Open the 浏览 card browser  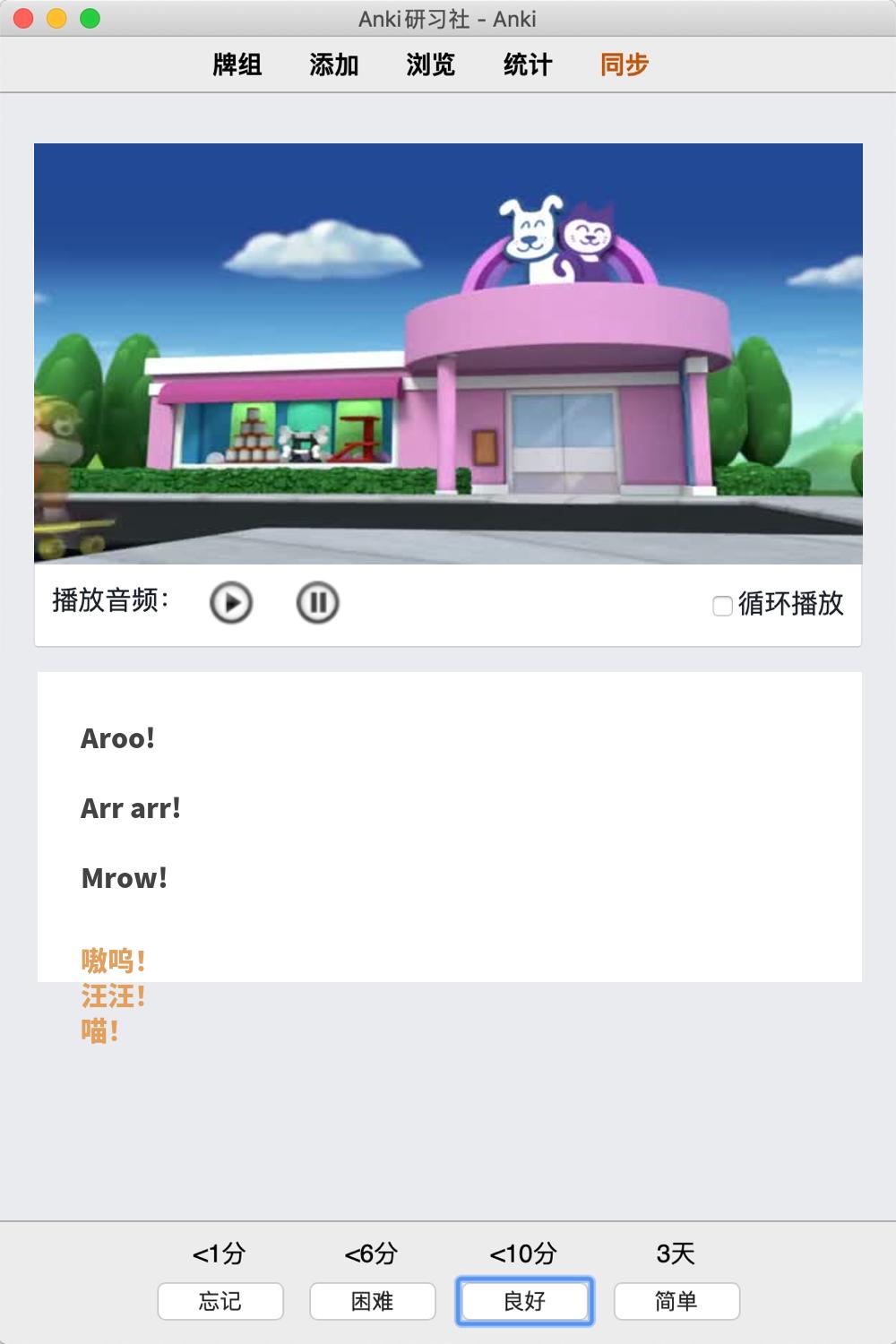431,65
